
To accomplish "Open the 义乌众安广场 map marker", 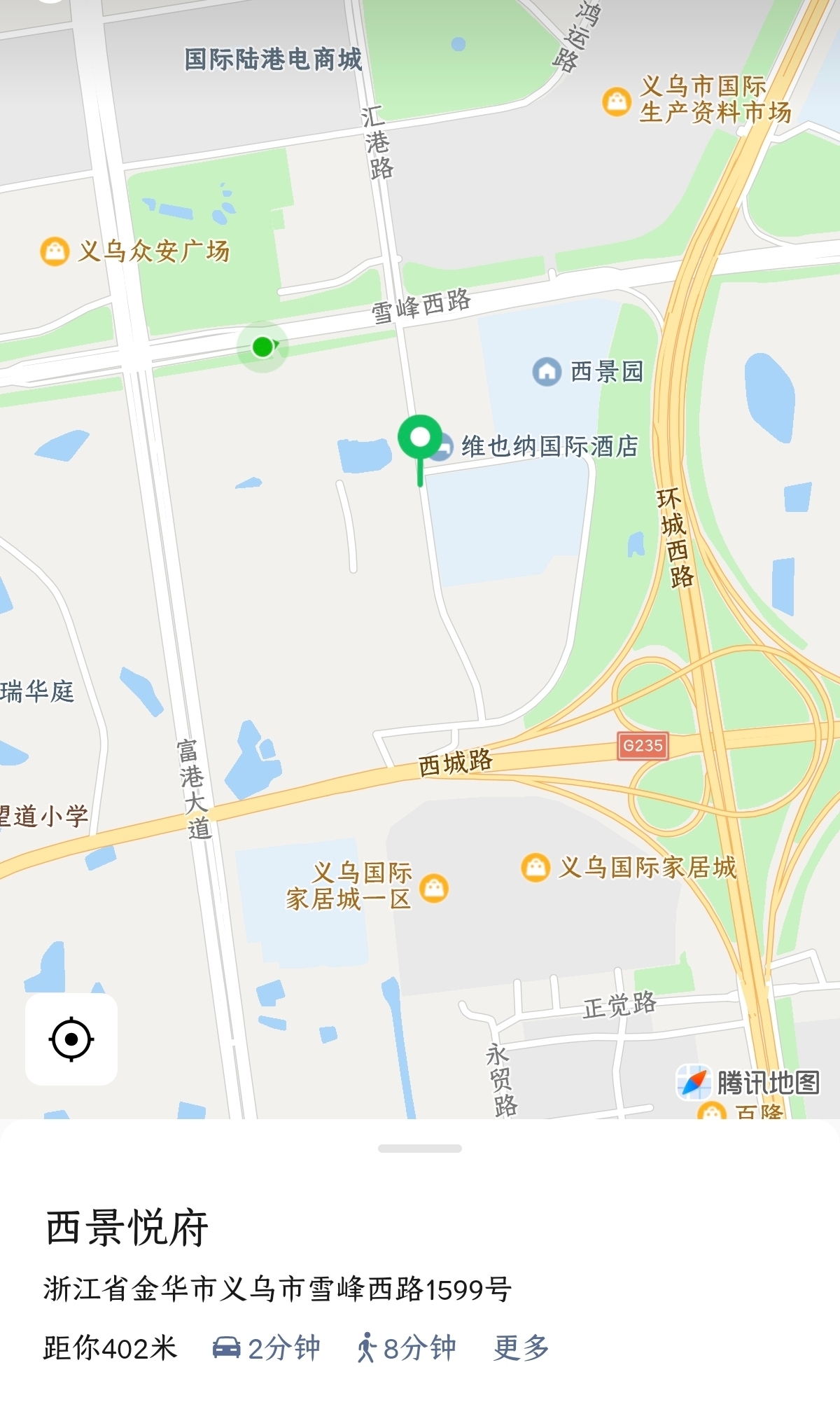I will 55,251.
